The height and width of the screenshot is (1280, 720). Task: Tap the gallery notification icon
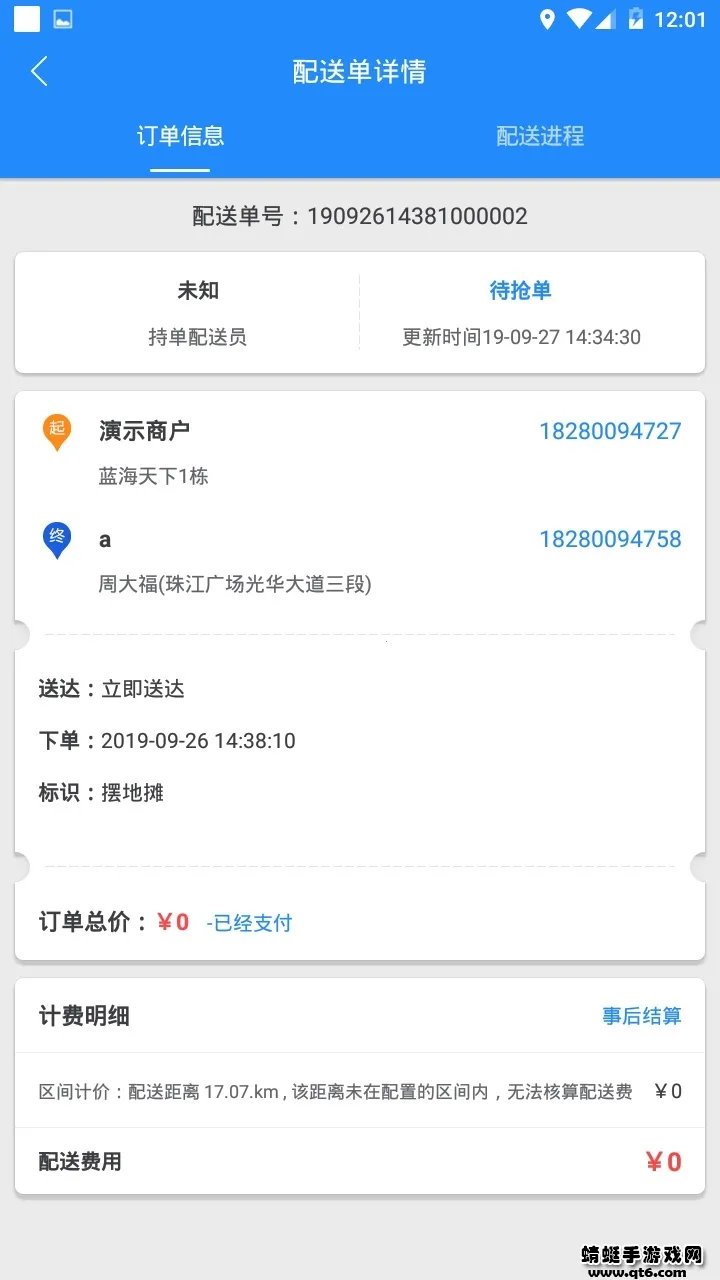pos(62,18)
